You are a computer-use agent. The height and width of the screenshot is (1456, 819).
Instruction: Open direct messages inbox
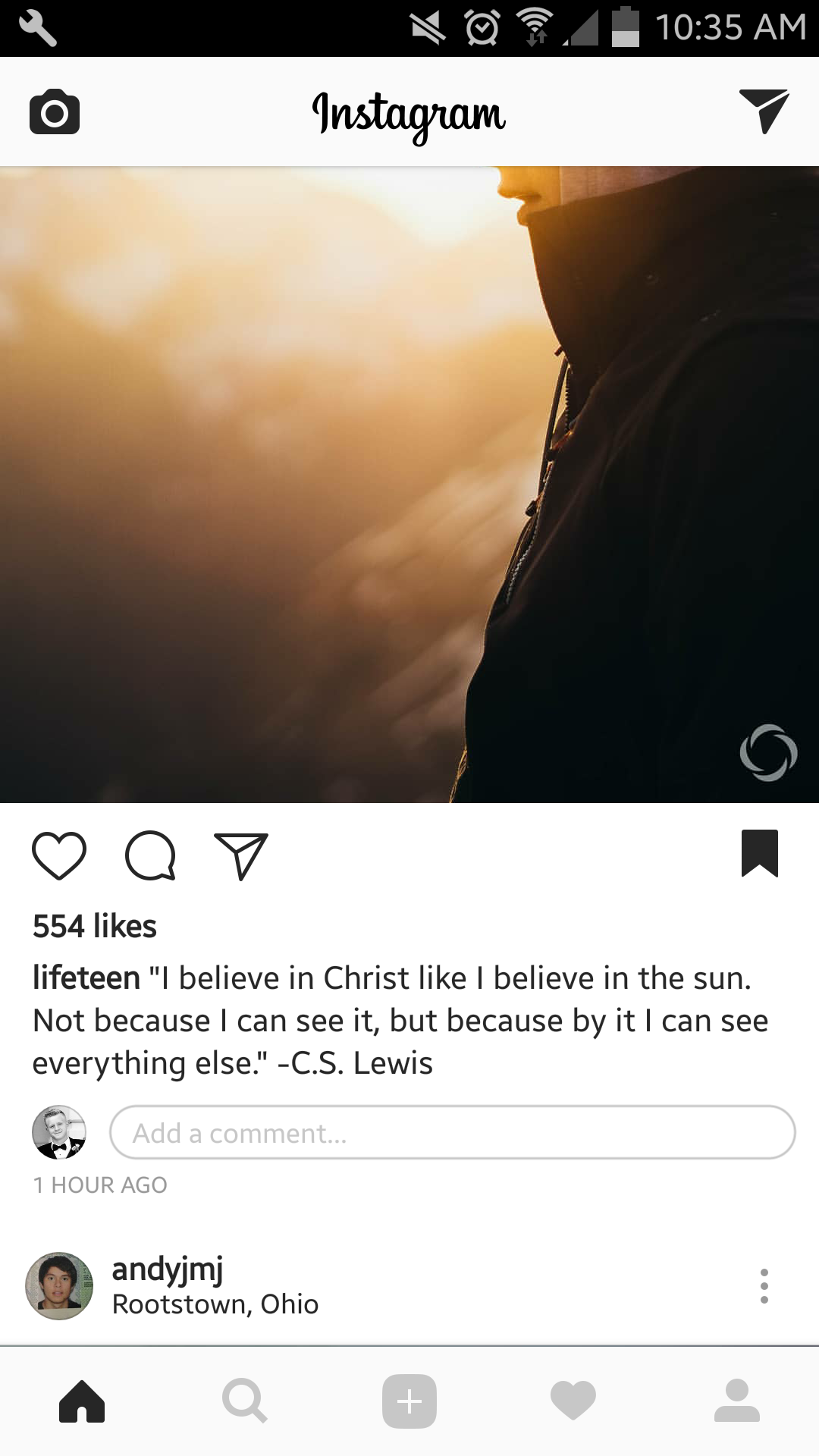pos(764,111)
